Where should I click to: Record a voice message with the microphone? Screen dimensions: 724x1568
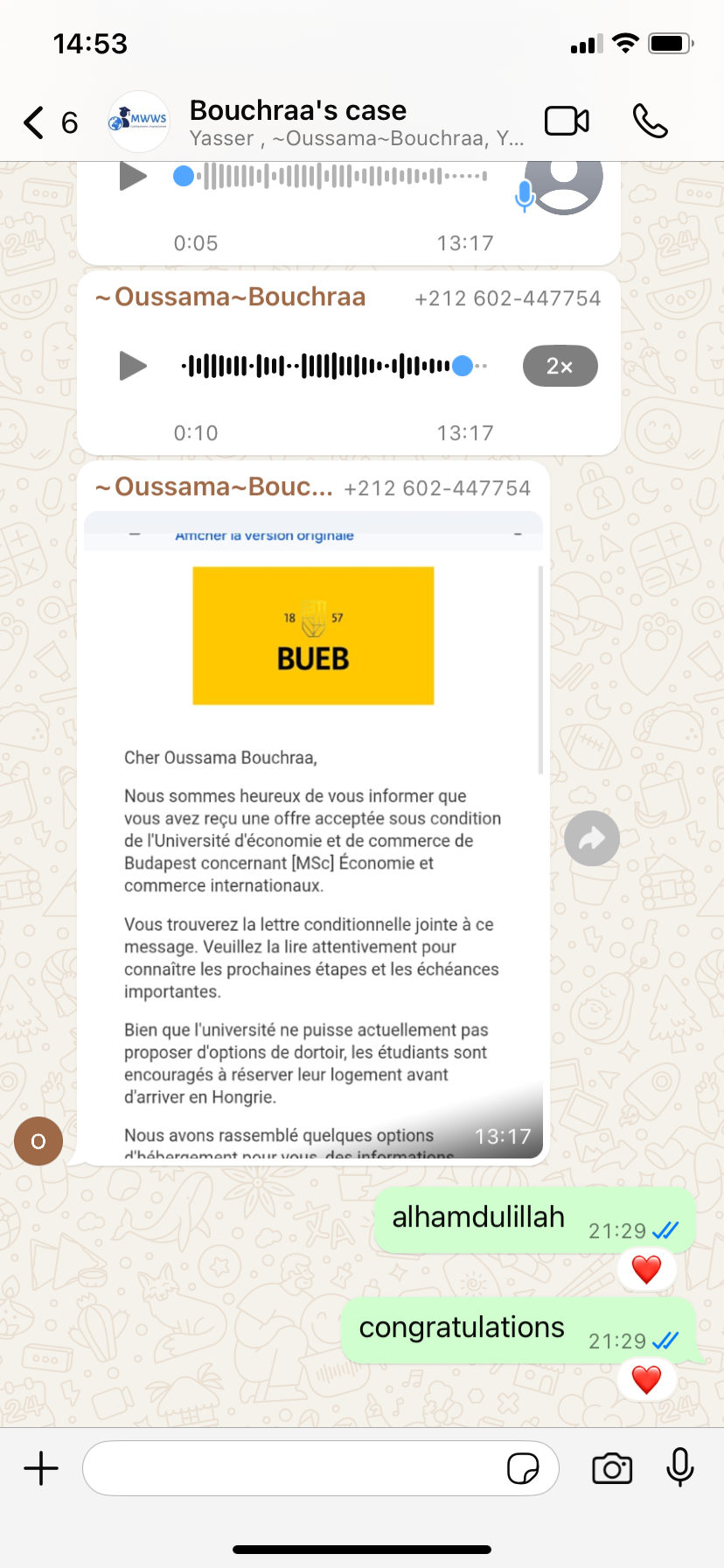[x=679, y=1467]
